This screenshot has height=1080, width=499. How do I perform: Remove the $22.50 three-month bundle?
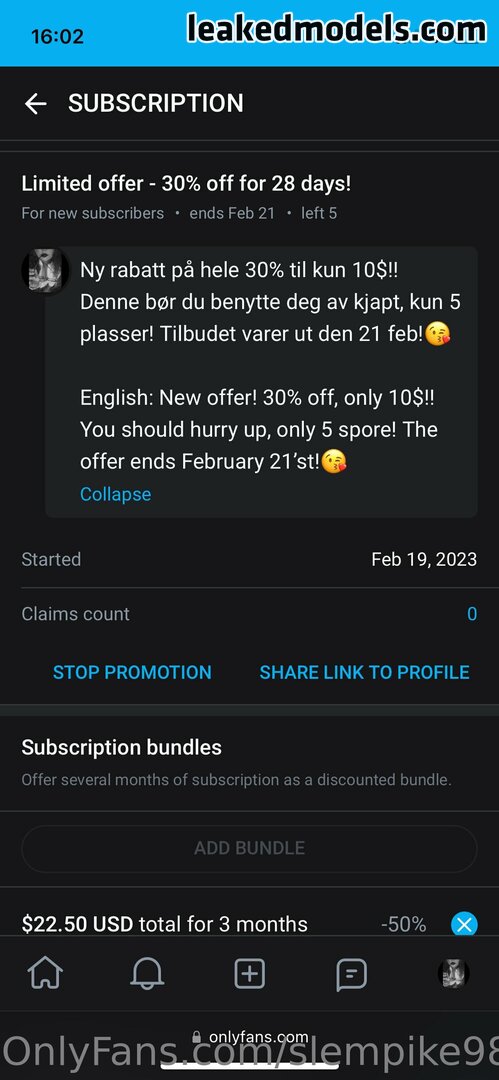click(x=464, y=924)
